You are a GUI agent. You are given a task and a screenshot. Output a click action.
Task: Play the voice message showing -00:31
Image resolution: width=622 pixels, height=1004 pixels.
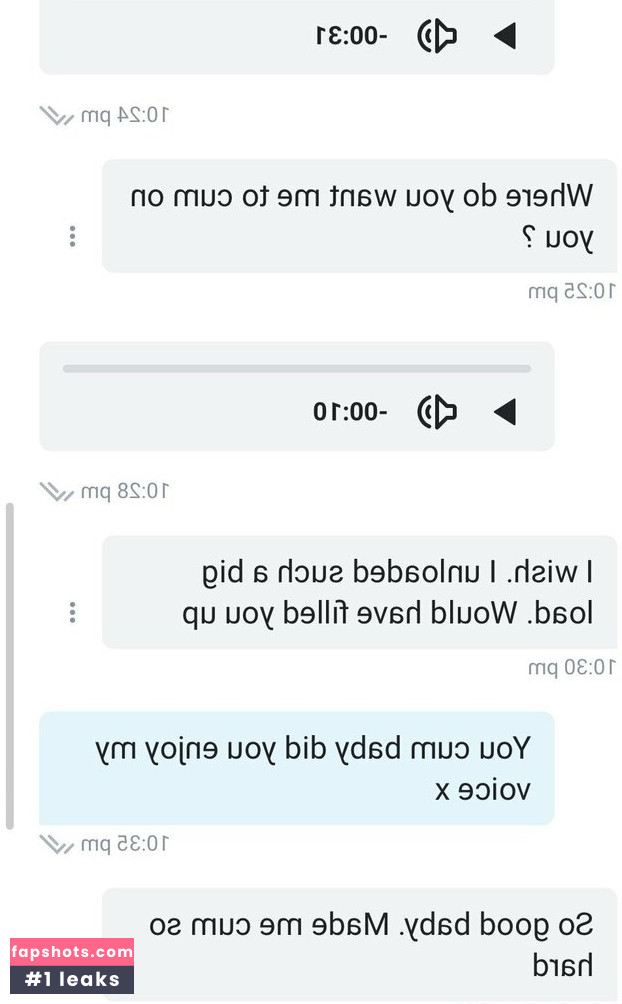click(505, 36)
